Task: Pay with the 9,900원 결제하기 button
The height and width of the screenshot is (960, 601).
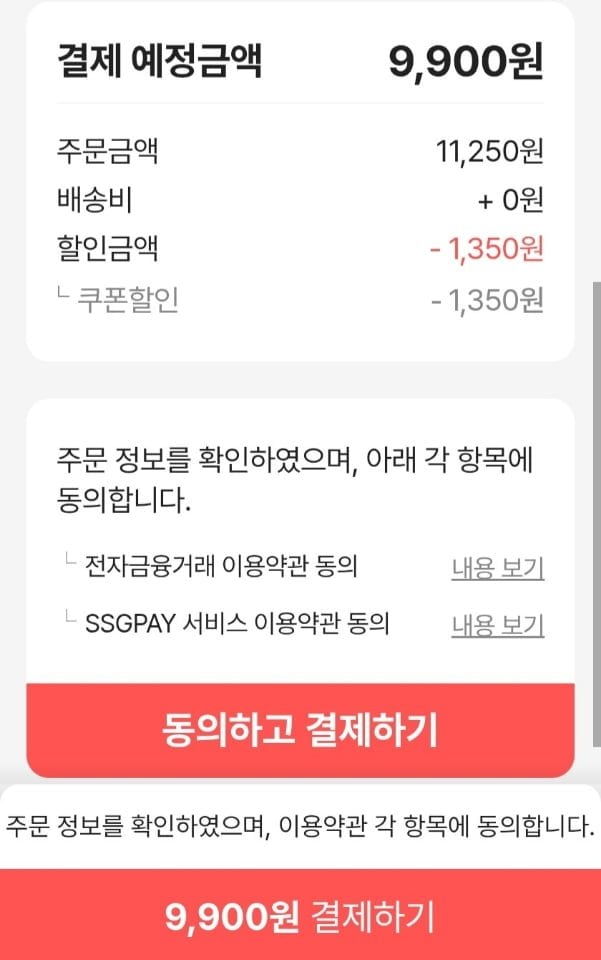Action: tap(300, 915)
